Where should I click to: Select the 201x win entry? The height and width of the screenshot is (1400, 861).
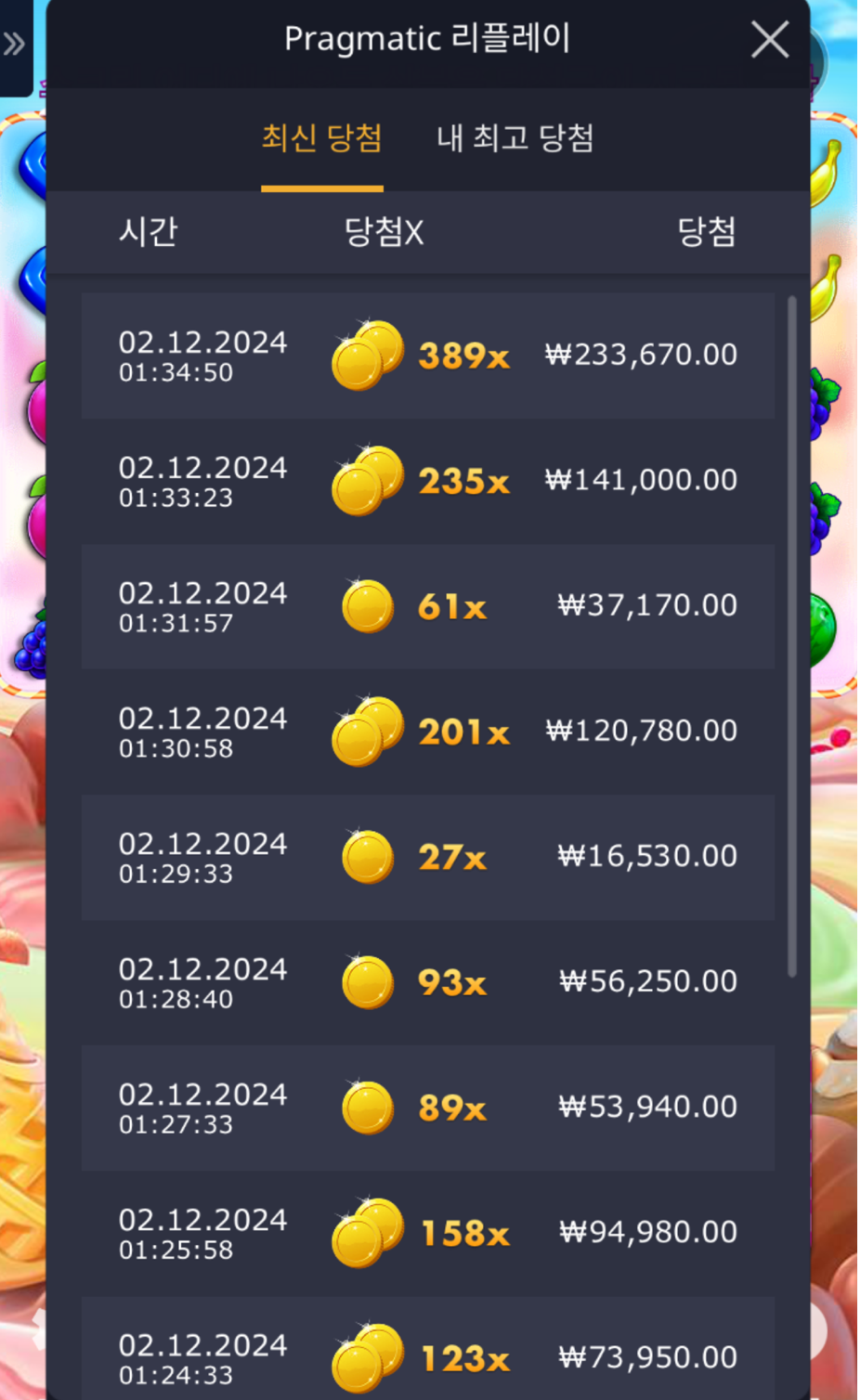[427, 732]
